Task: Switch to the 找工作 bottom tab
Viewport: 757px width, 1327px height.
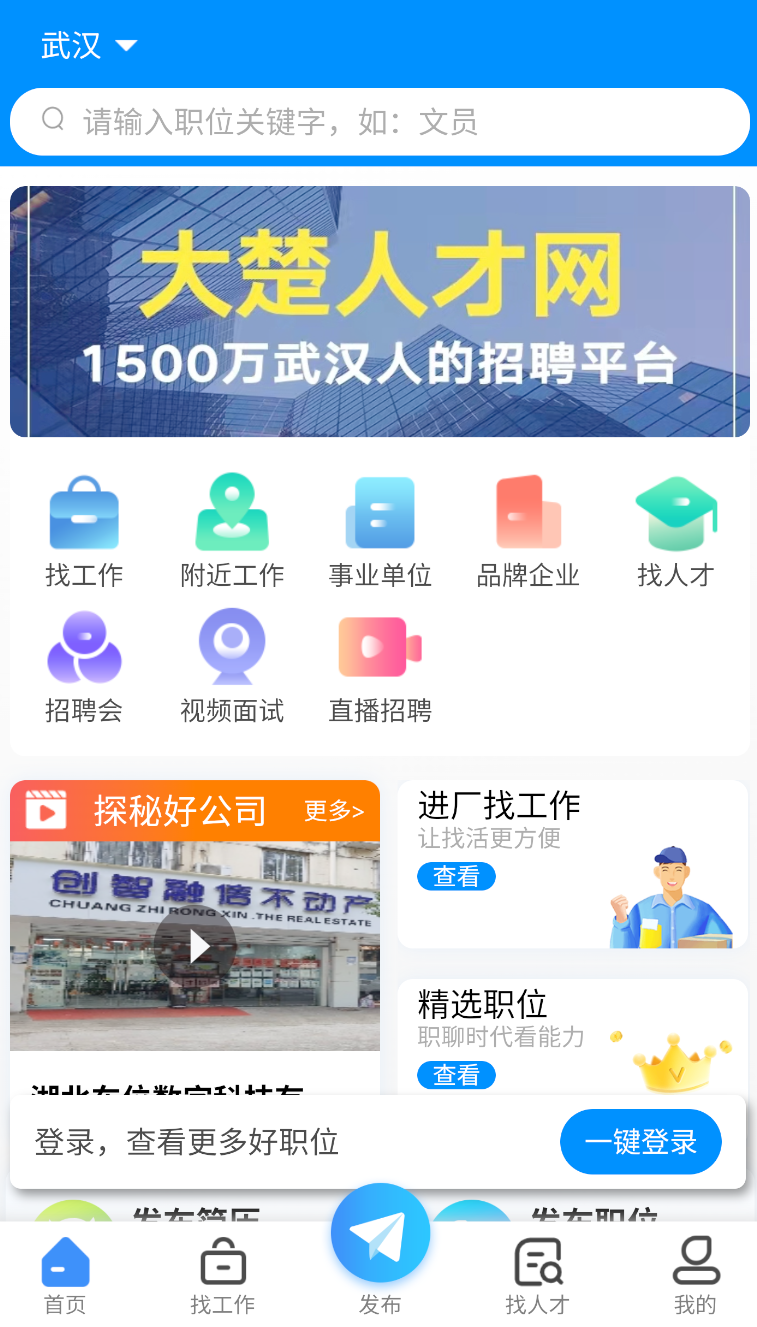Action: pos(223,1276)
